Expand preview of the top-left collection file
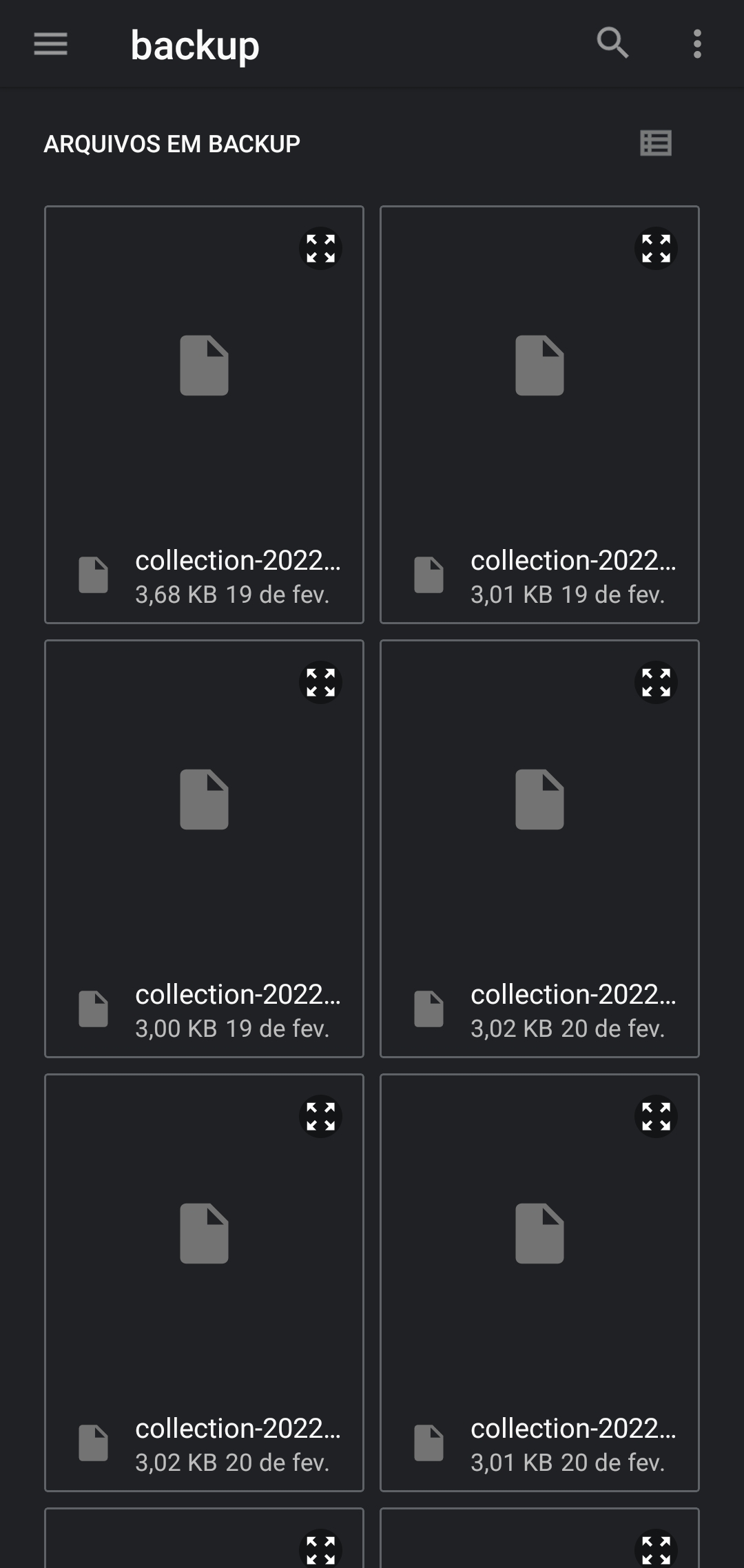The width and height of the screenshot is (744, 1568). [x=320, y=249]
